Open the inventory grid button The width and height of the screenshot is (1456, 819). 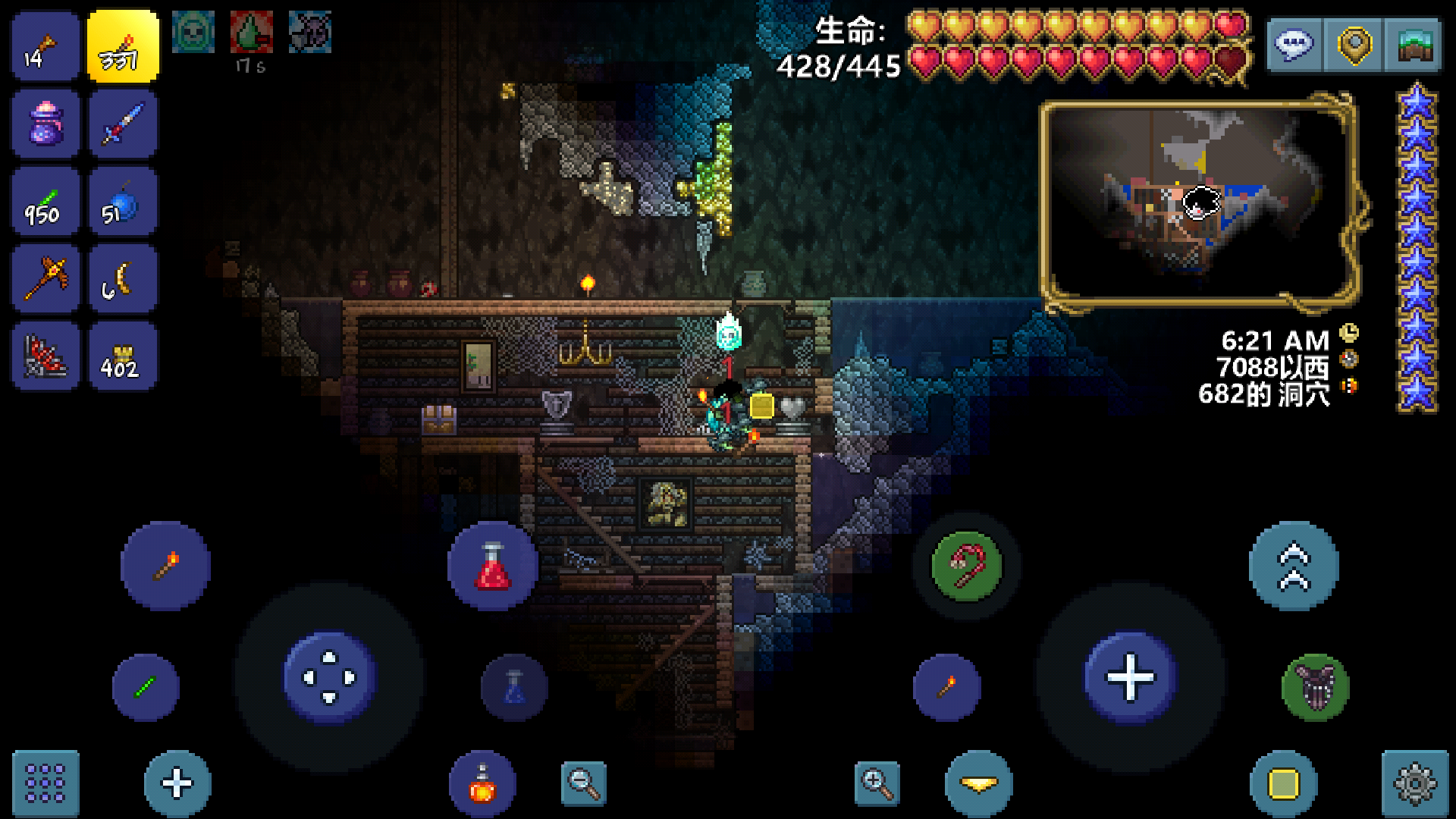(x=45, y=784)
